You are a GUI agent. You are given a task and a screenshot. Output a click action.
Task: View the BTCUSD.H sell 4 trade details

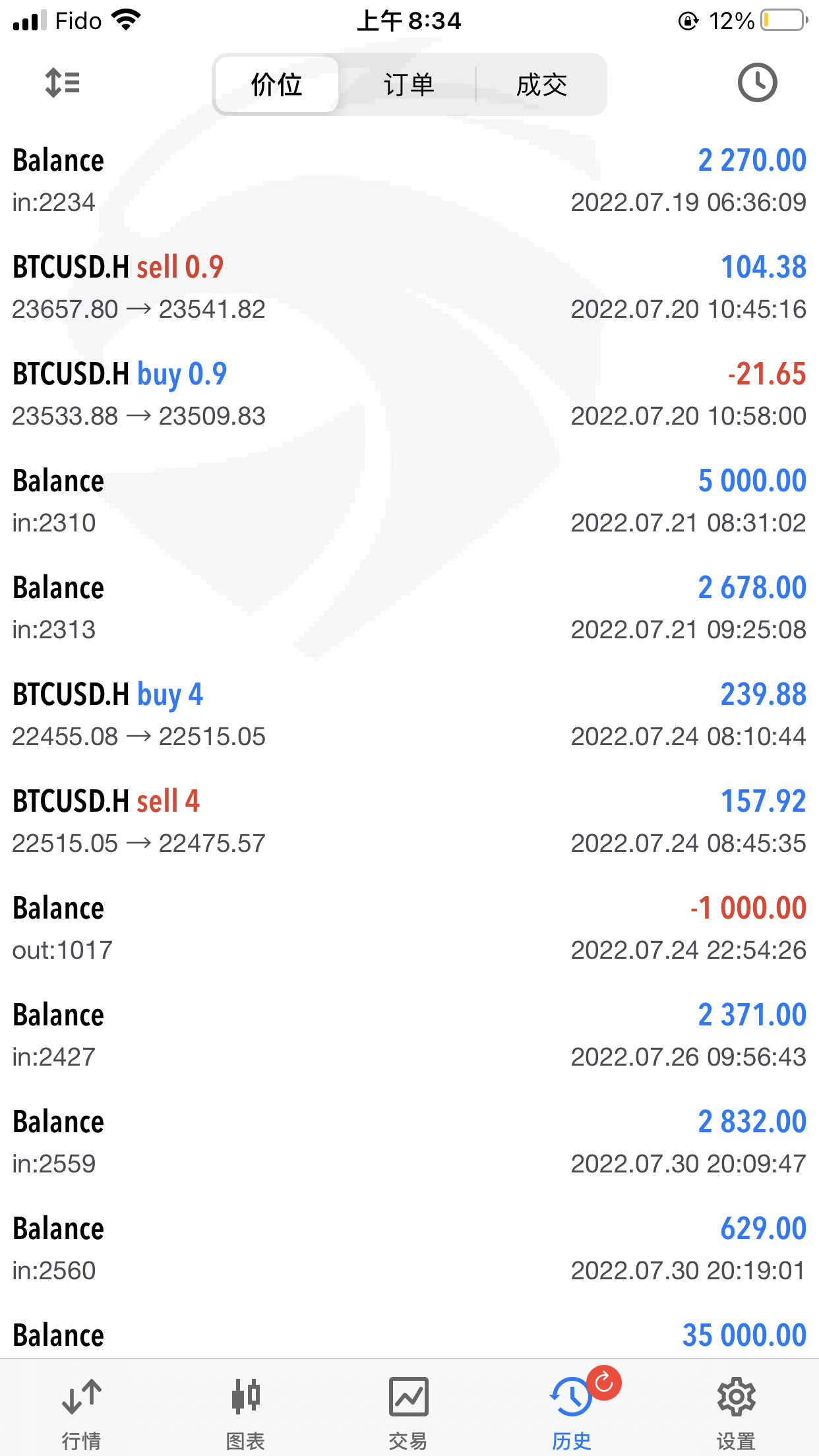[409, 822]
